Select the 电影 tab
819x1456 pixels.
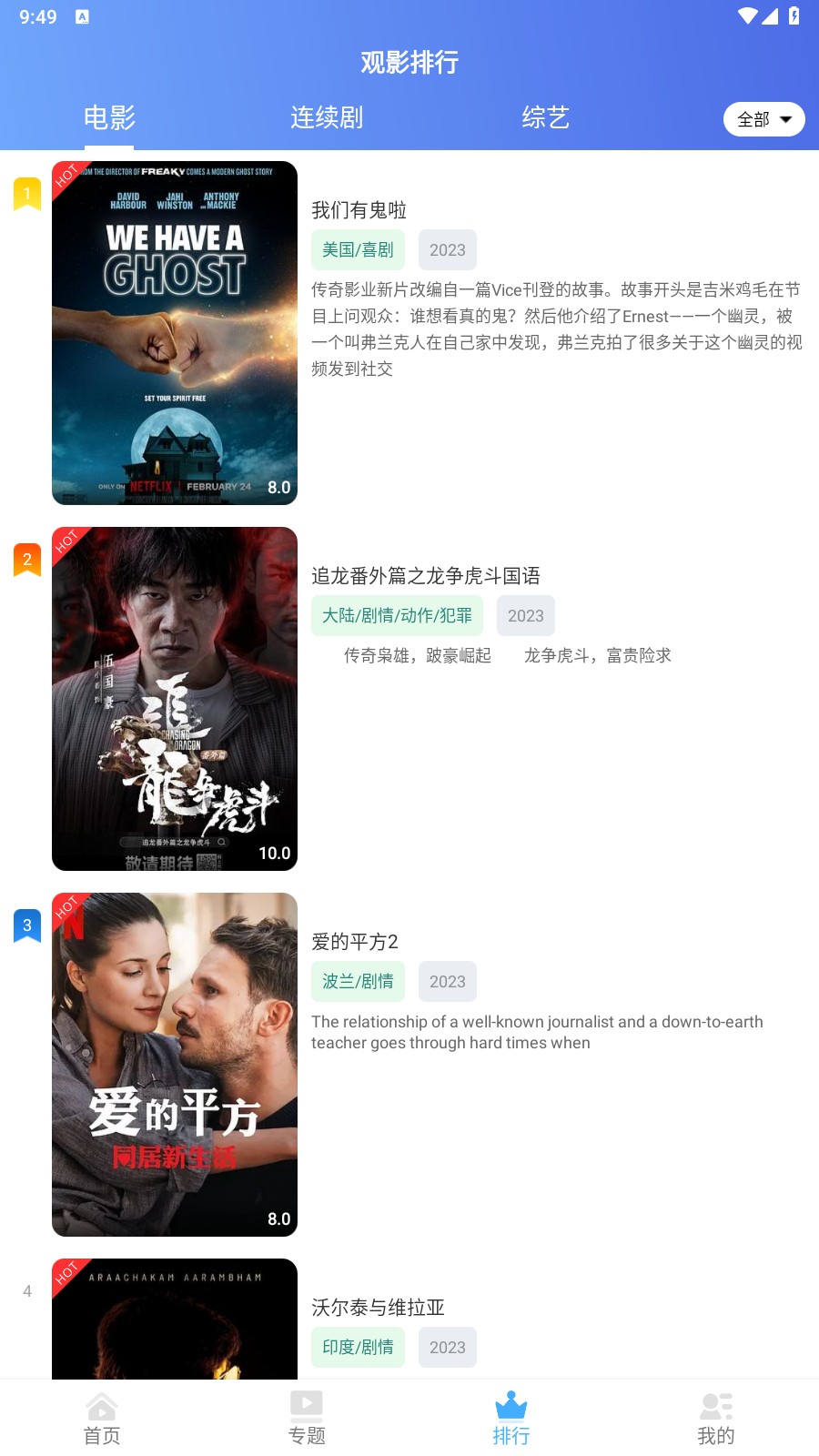(109, 117)
